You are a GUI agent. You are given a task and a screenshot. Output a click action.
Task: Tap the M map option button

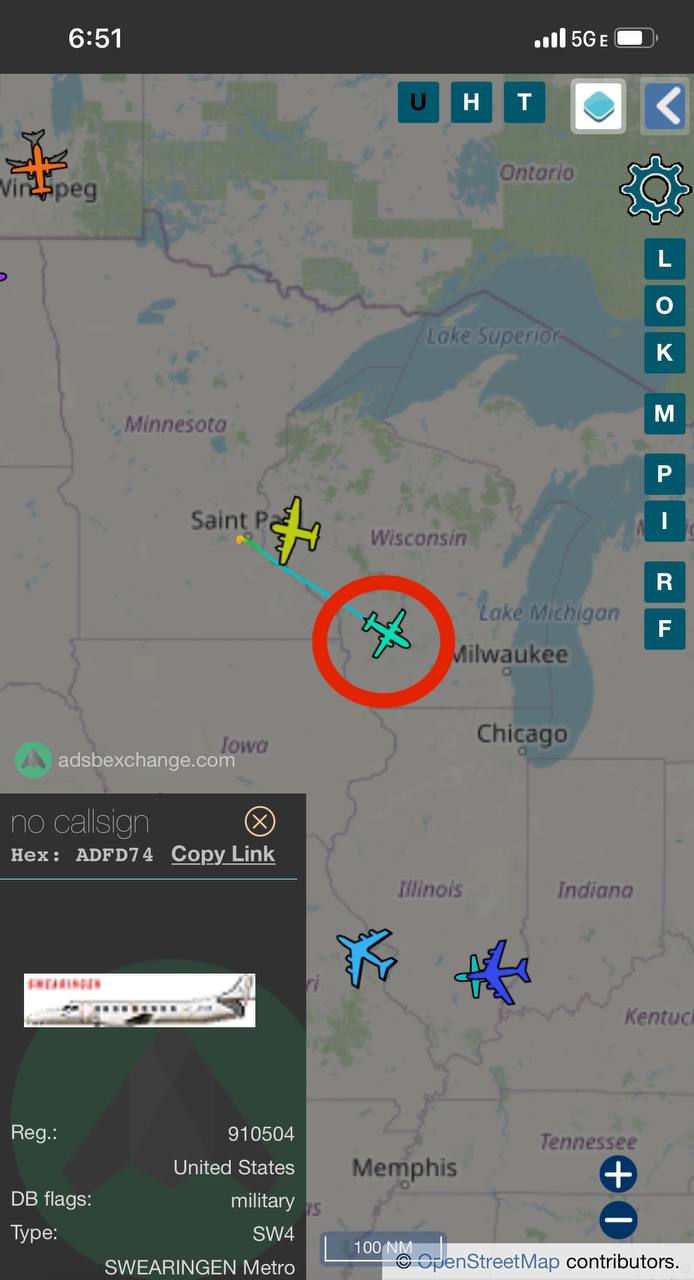[x=664, y=413]
